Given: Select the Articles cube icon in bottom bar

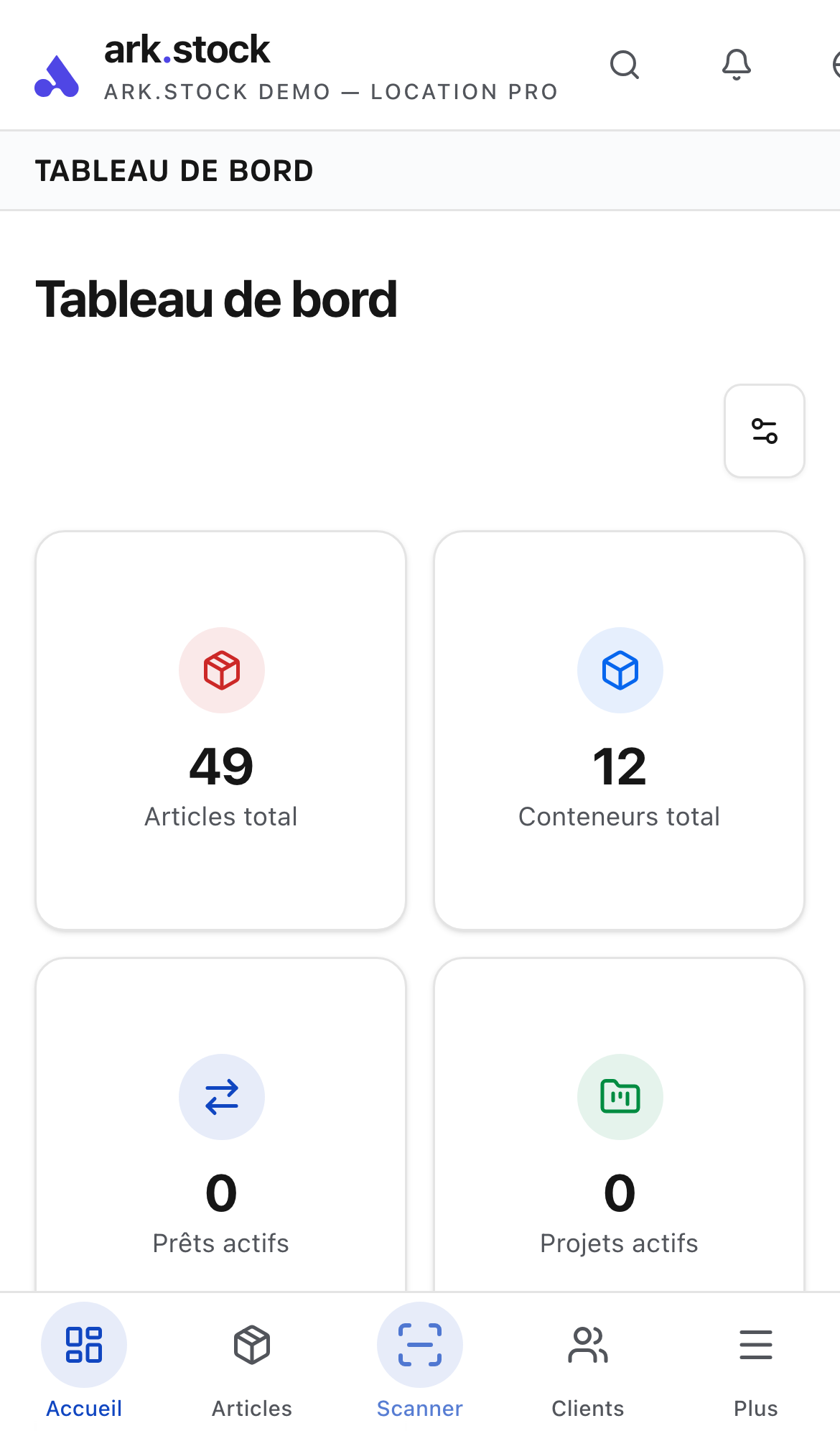Looking at the screenshot, I should (x=251, y=1345).
